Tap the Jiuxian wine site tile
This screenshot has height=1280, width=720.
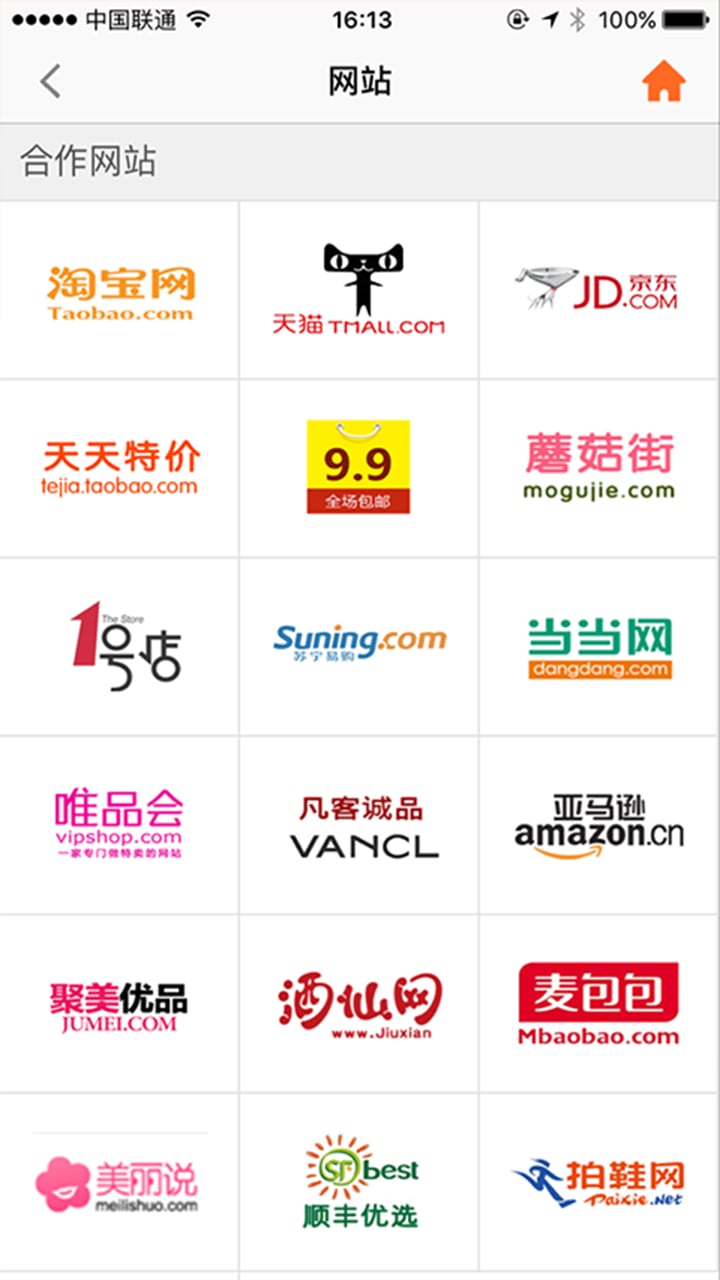[359, 1002]
